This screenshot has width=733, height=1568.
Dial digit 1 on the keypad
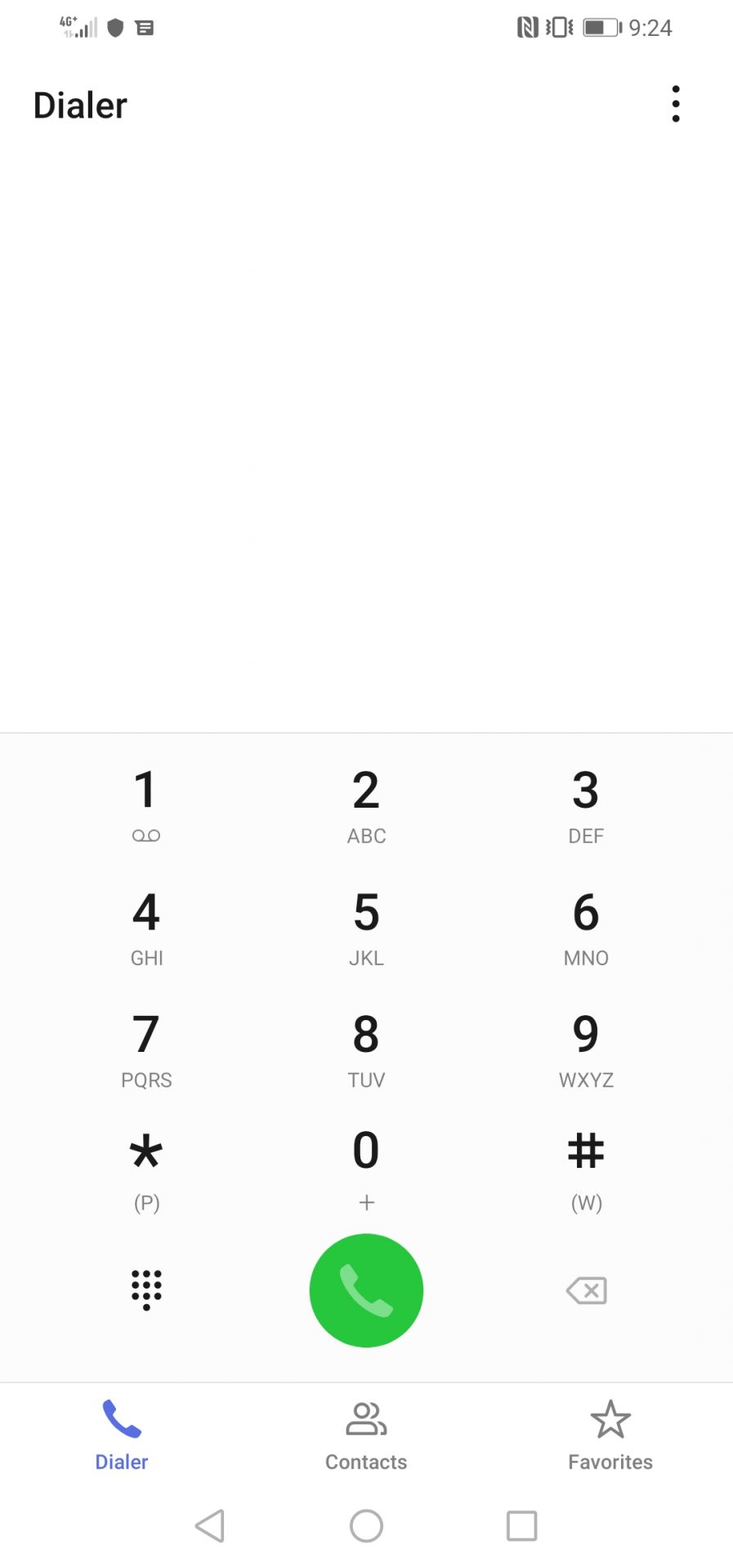click(x=146, y=804)
